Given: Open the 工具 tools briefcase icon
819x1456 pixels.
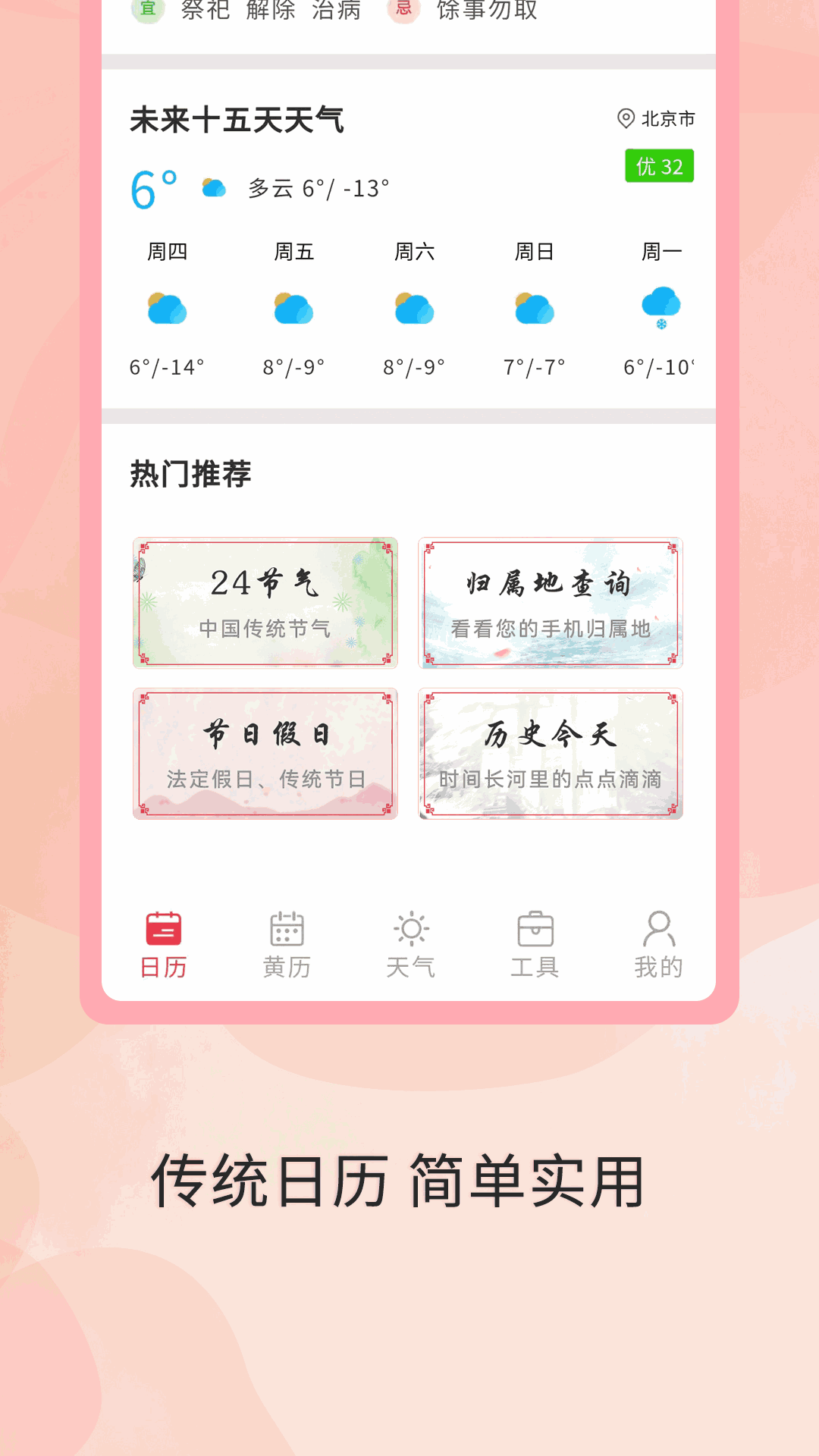Looking at the screenshot, I should click(x=536, y=927).
